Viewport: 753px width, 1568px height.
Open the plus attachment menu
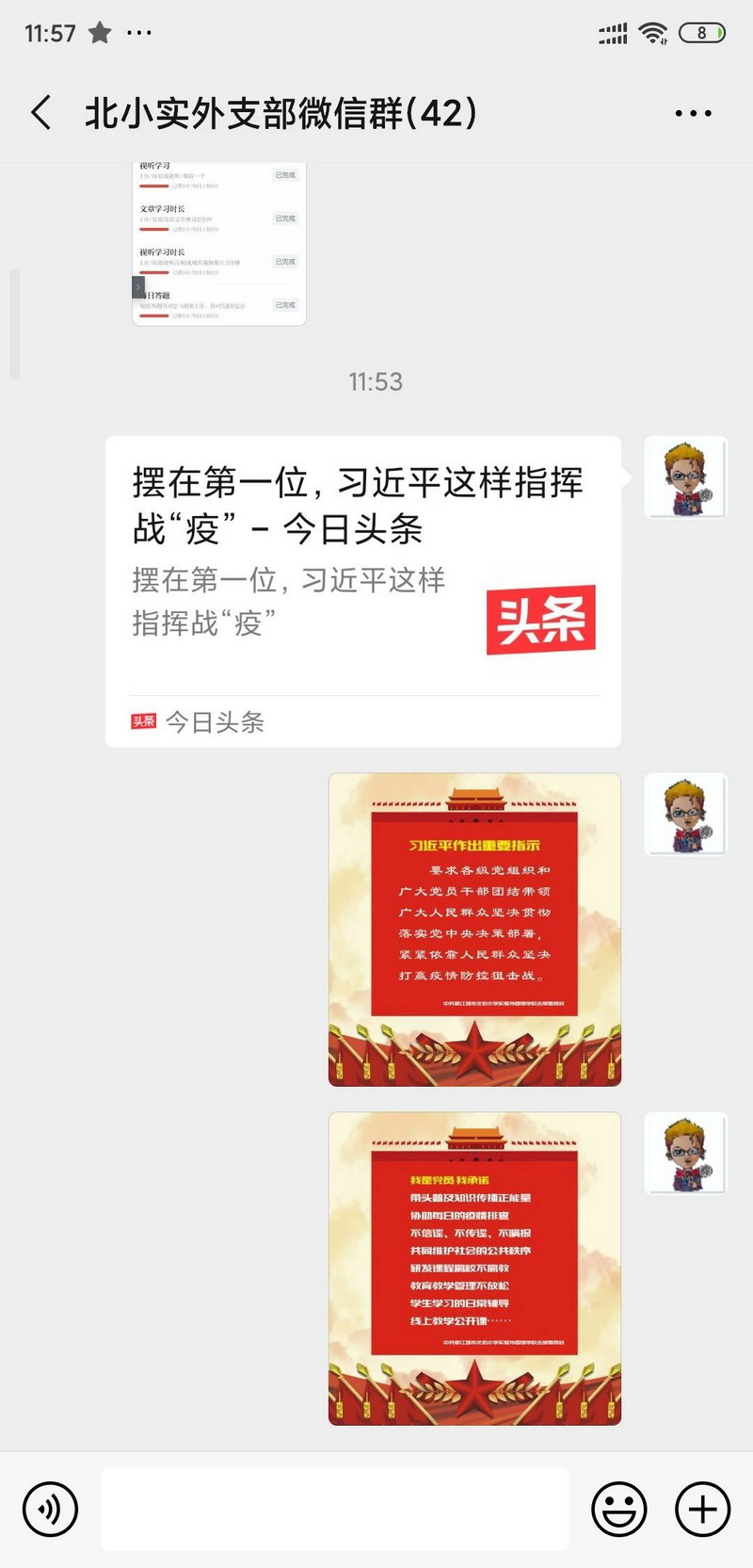(702, 1509)
